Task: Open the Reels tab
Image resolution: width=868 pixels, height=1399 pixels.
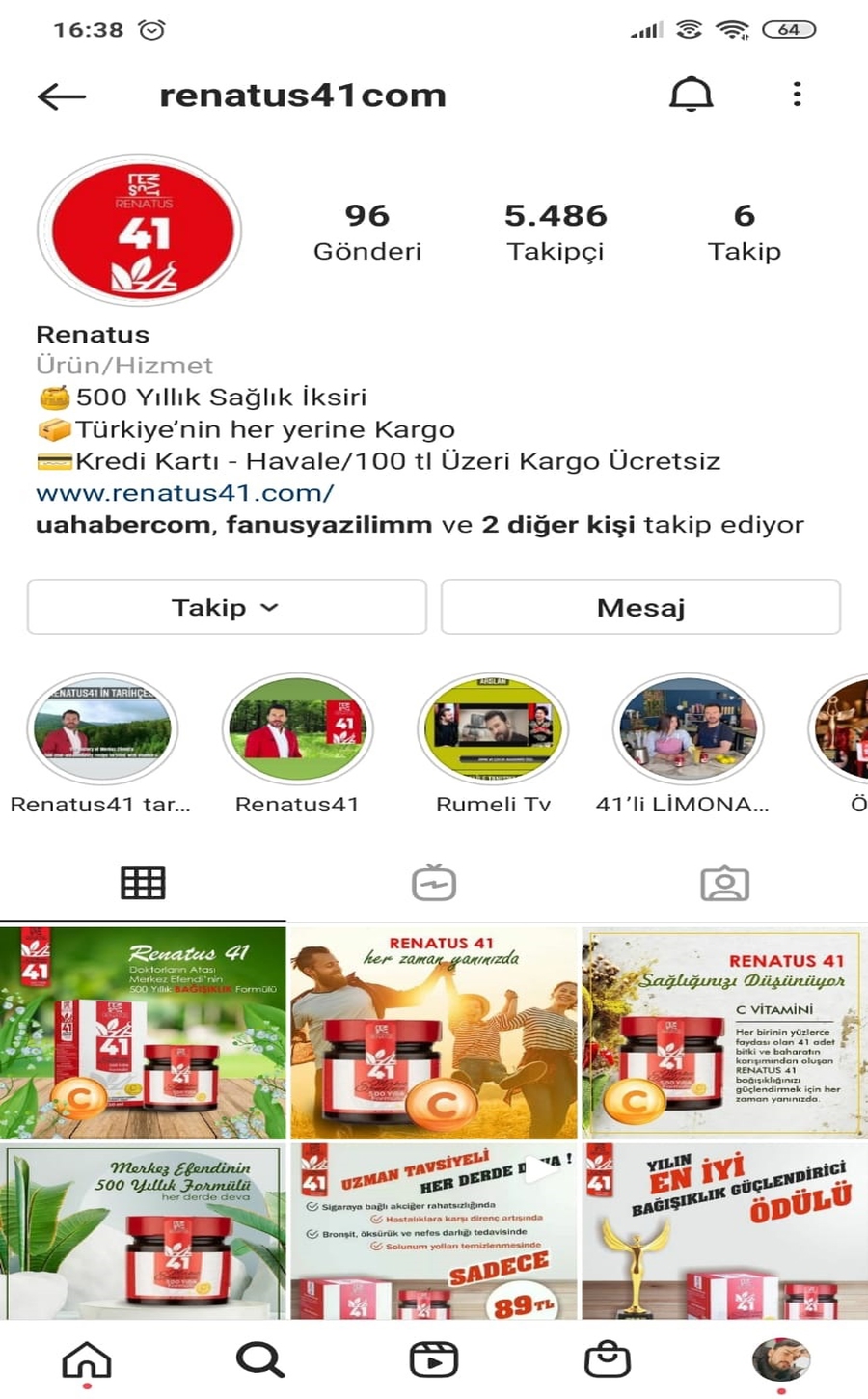Action: tap(434, 1359)
